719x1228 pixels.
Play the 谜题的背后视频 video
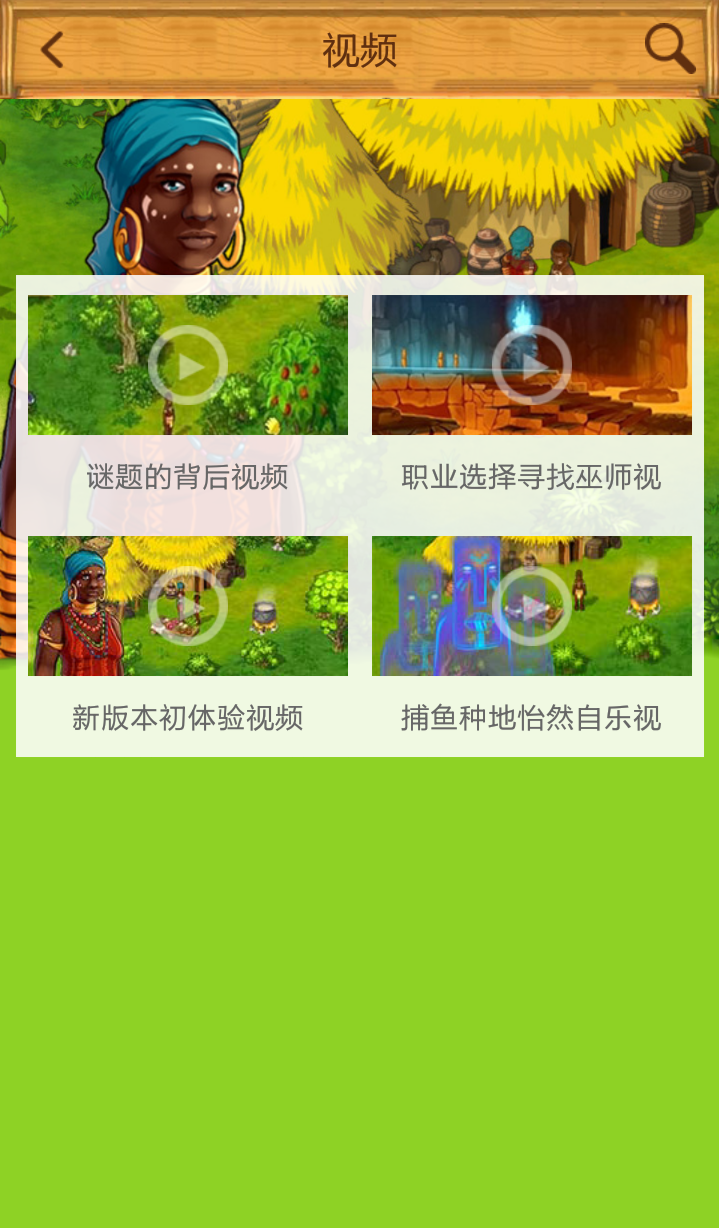click(x=188, y=365)
